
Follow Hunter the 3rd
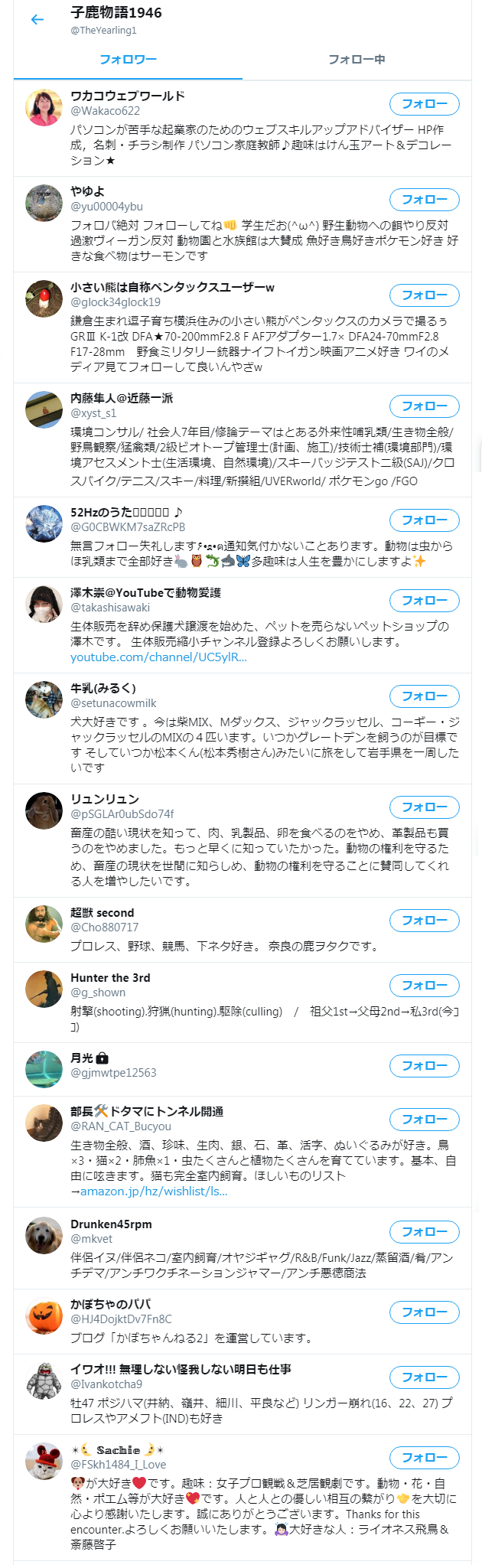point(424,986)
